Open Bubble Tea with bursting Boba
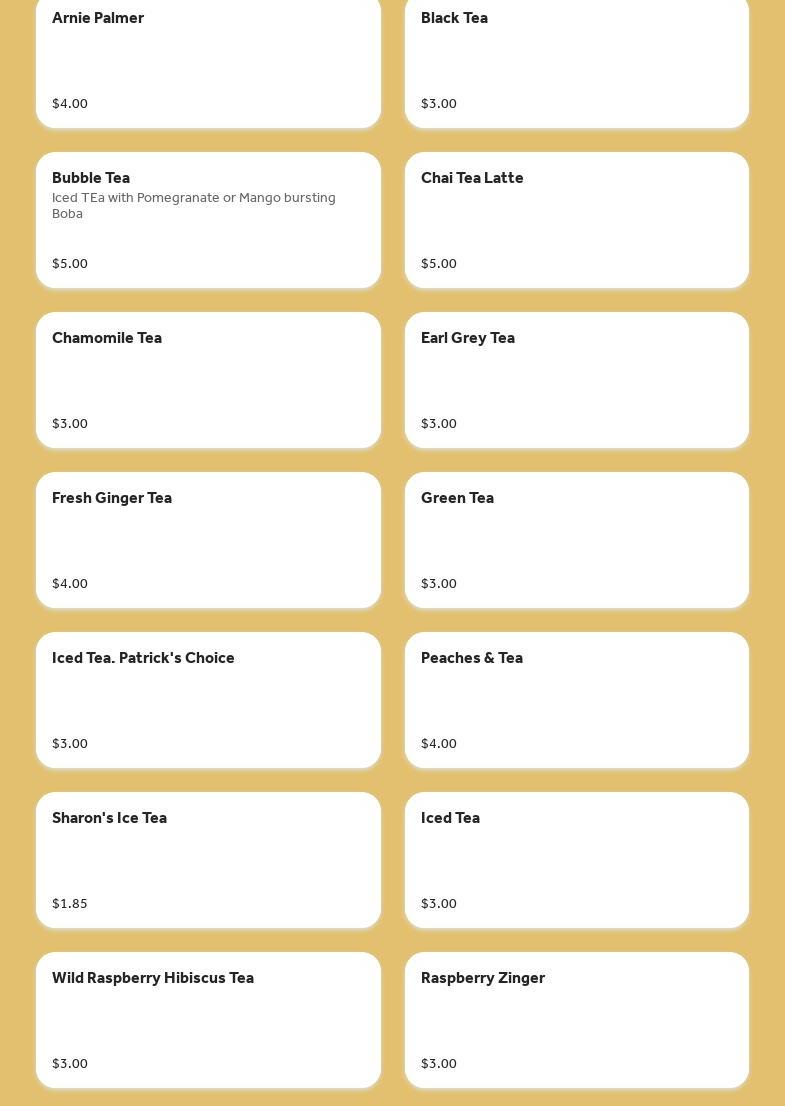 coord(208,220)
